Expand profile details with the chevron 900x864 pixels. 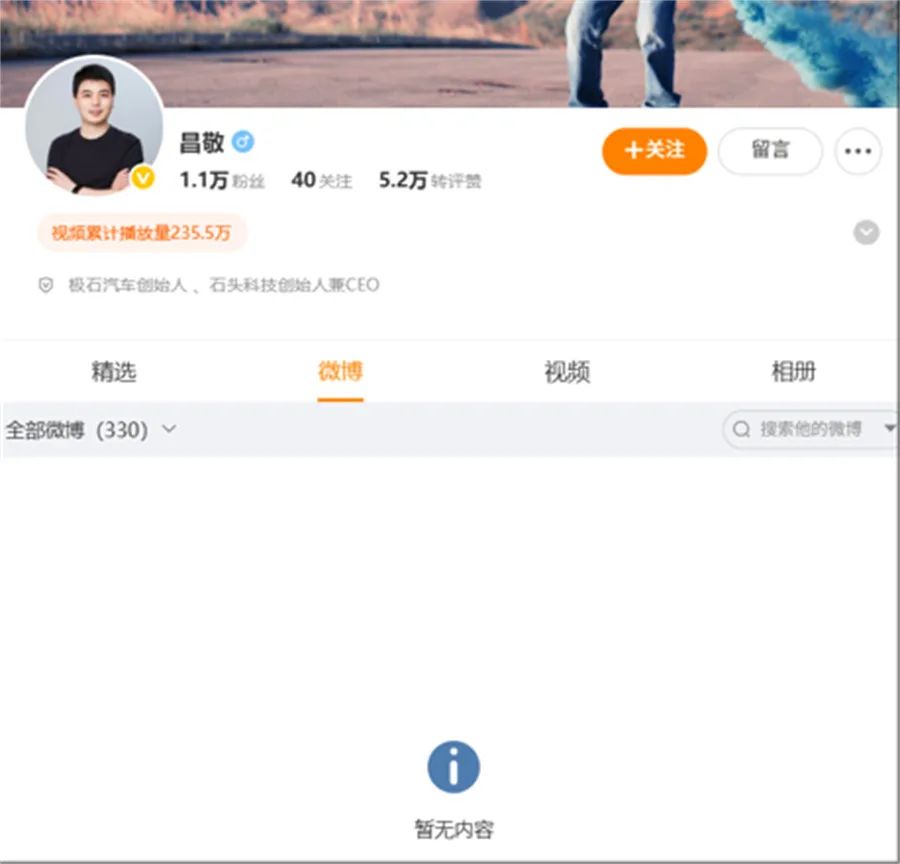(866, 233)
